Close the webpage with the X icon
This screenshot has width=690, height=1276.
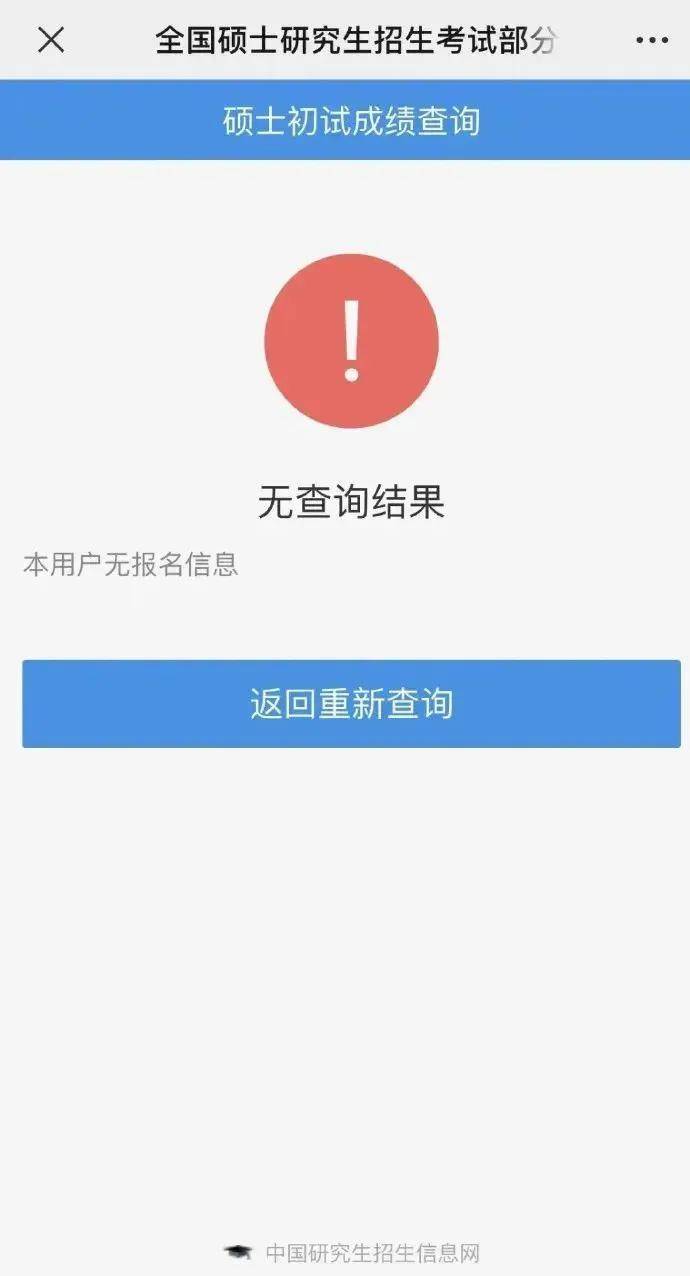click(x=51, y=40)
